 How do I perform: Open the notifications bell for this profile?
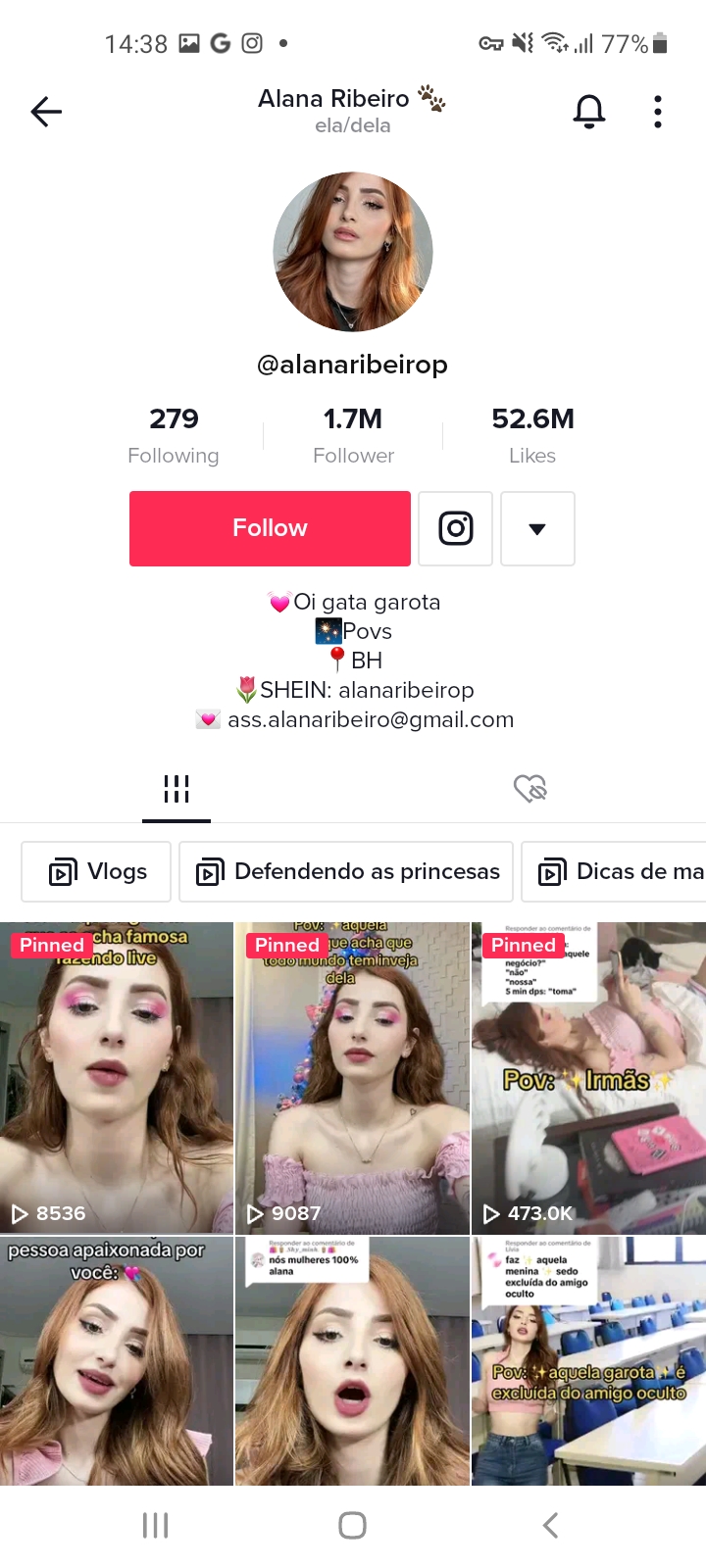589,112
